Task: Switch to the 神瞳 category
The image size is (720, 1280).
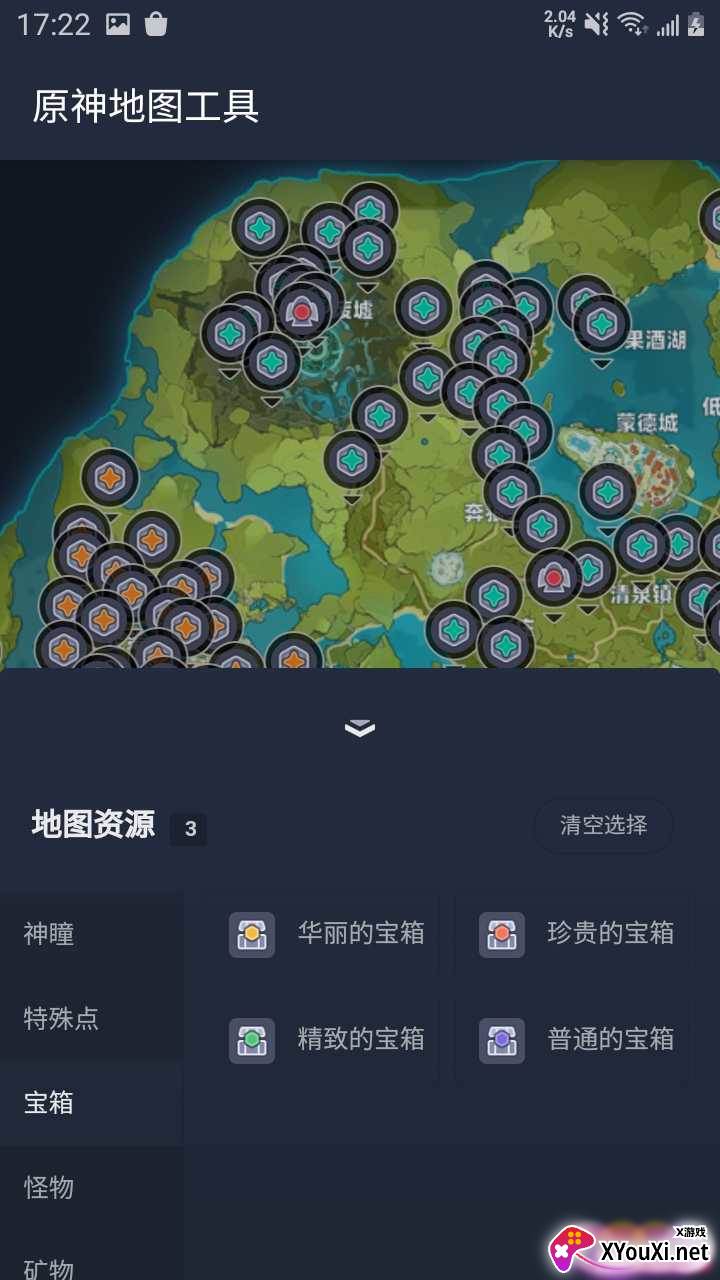Action: 50,934
